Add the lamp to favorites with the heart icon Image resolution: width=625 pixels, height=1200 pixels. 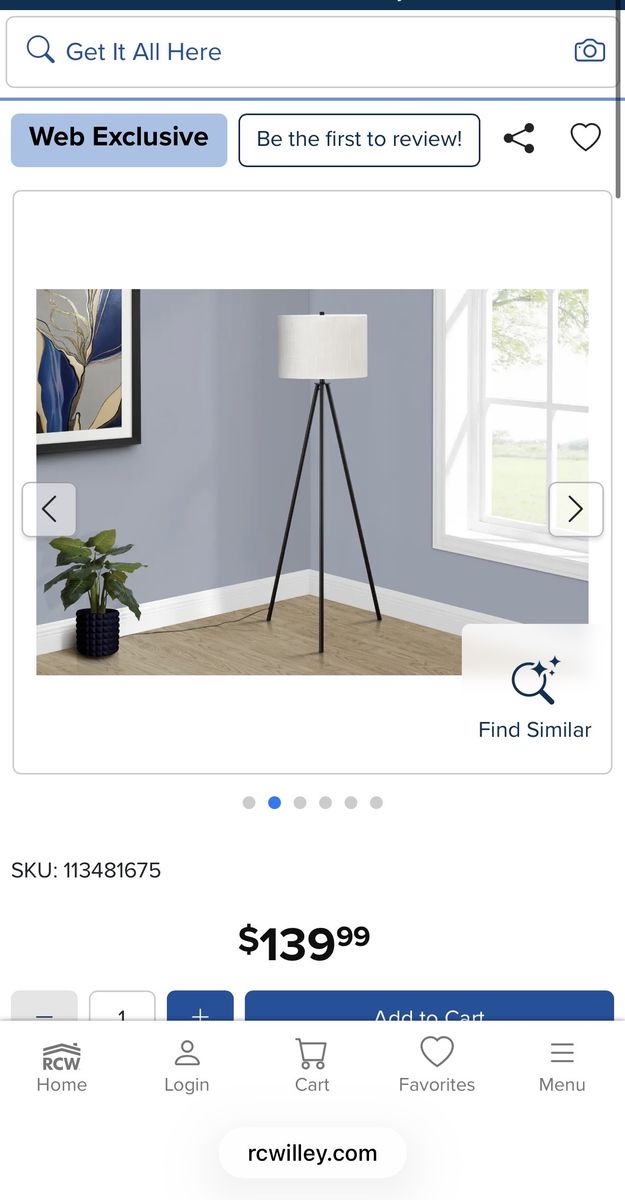[585, 137]
